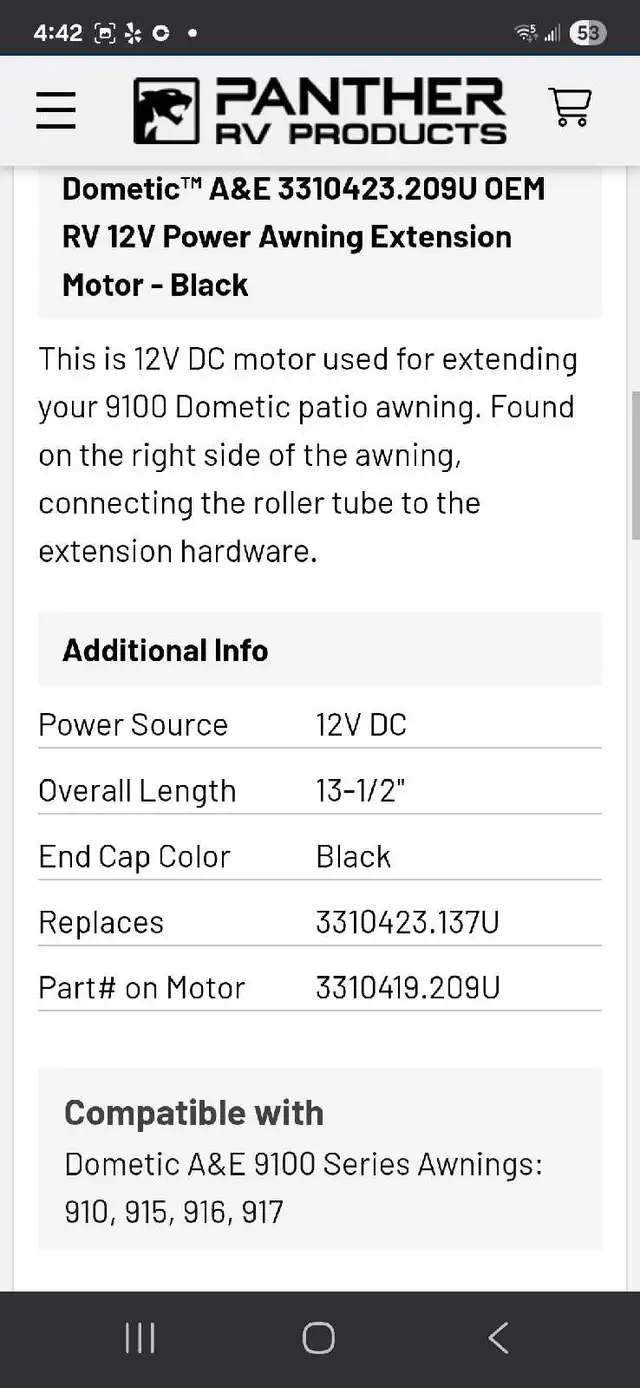
Task: Go back with the system back button
Action: 498,1338
